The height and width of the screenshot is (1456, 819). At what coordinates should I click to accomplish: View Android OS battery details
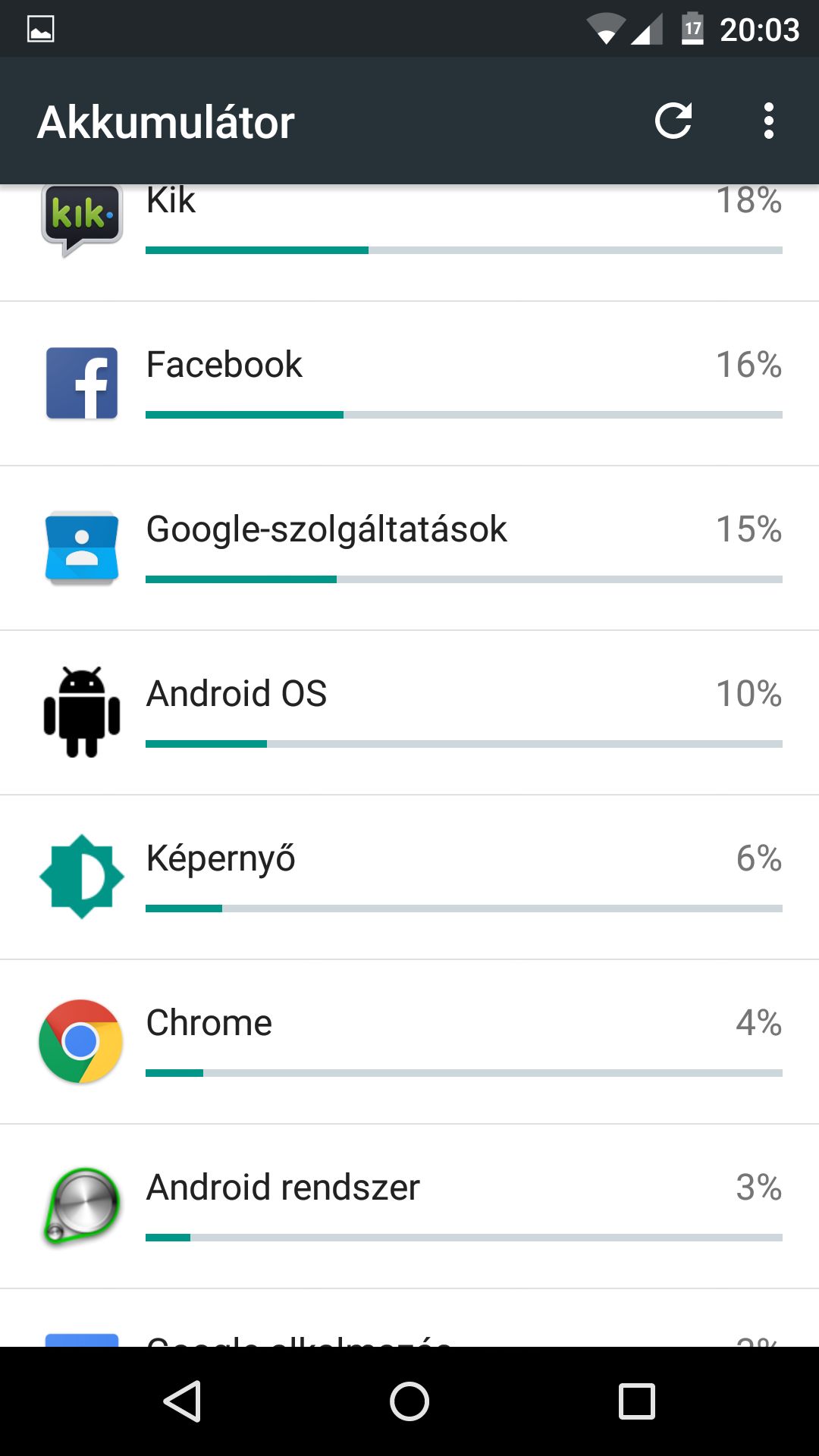[x=409, y=713]
